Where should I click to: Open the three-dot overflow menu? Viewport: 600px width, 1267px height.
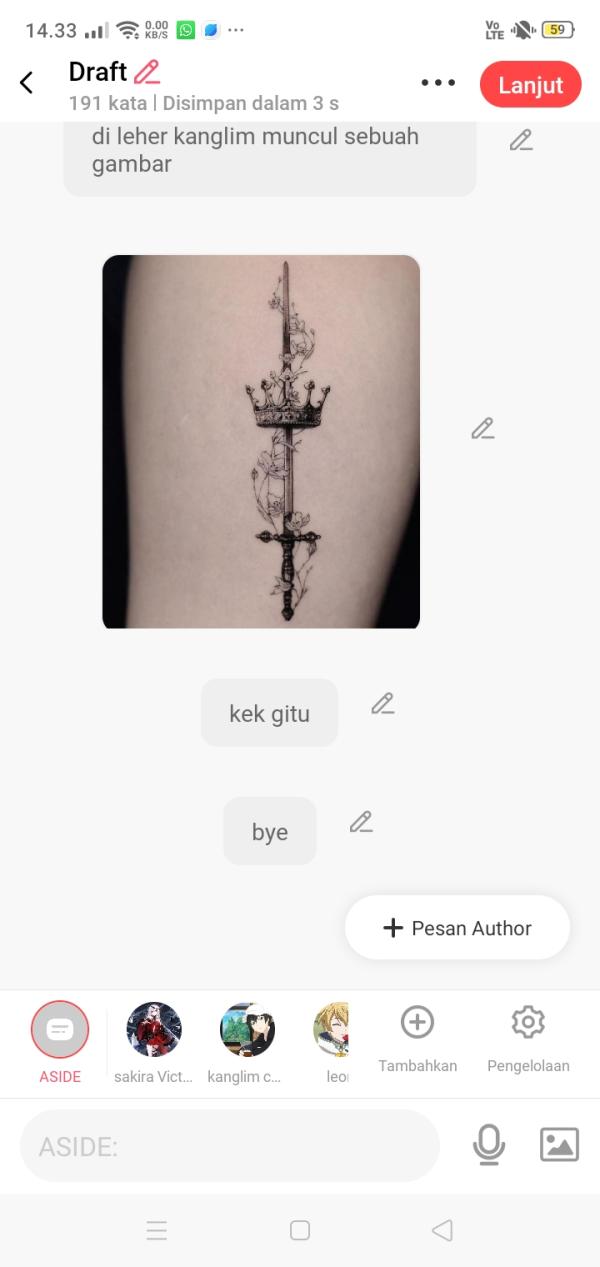click(x=438, y=83)
